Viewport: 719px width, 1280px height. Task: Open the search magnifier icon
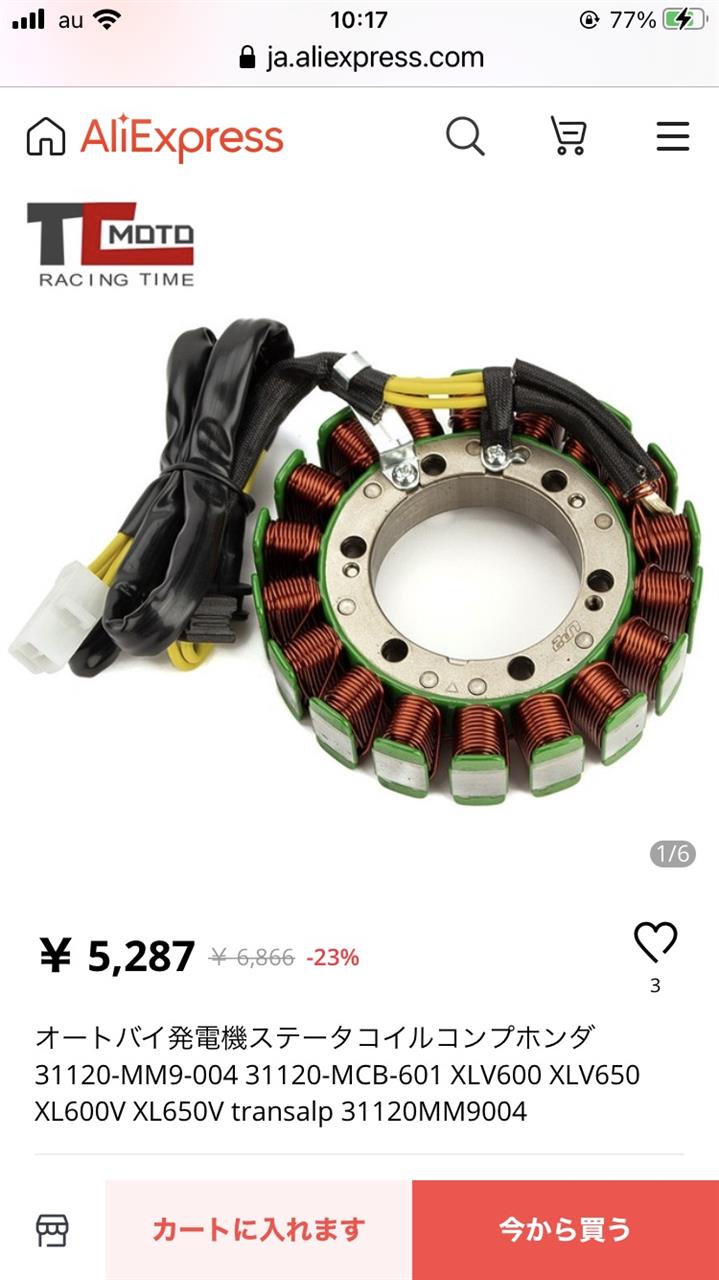(x=465, y=135)
